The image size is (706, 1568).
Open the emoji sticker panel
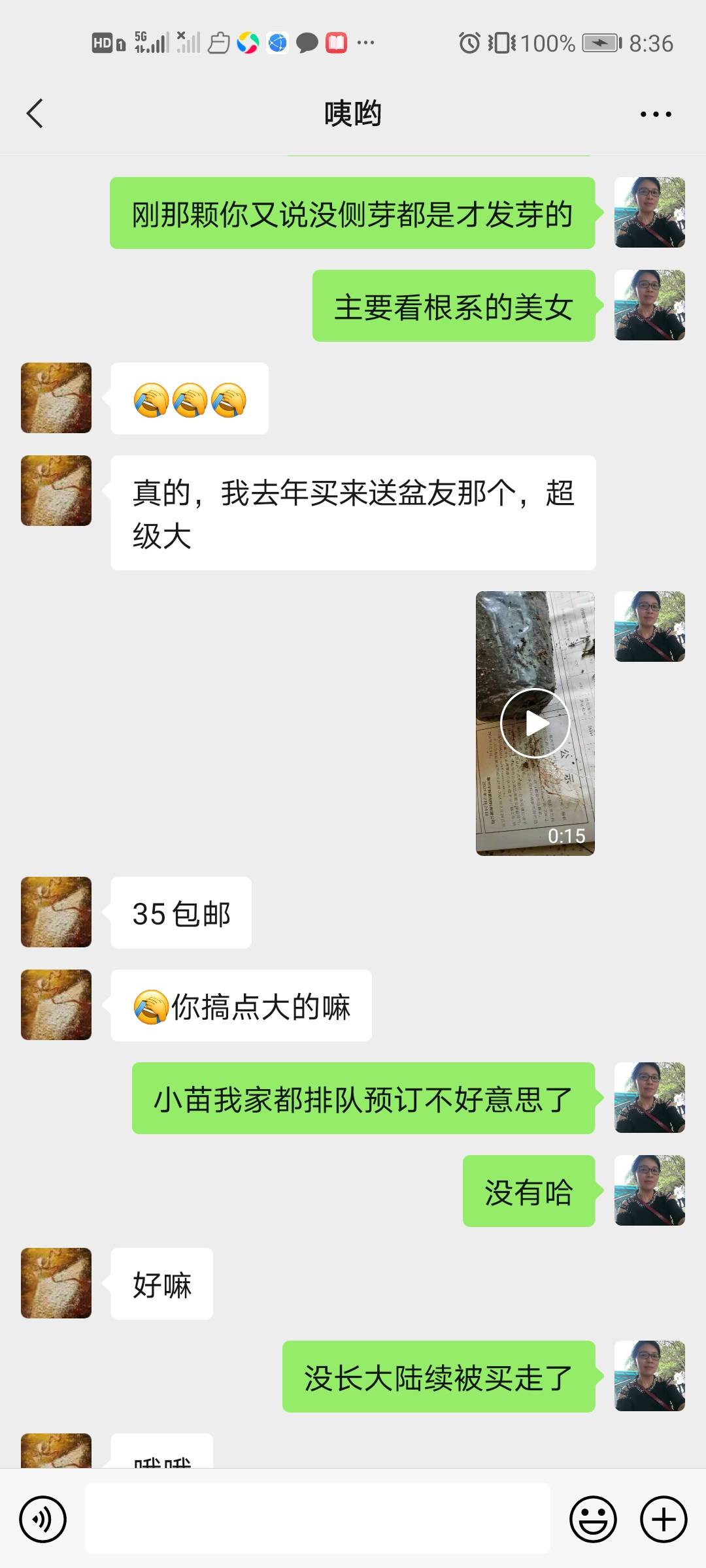(x=593, y=1520)
